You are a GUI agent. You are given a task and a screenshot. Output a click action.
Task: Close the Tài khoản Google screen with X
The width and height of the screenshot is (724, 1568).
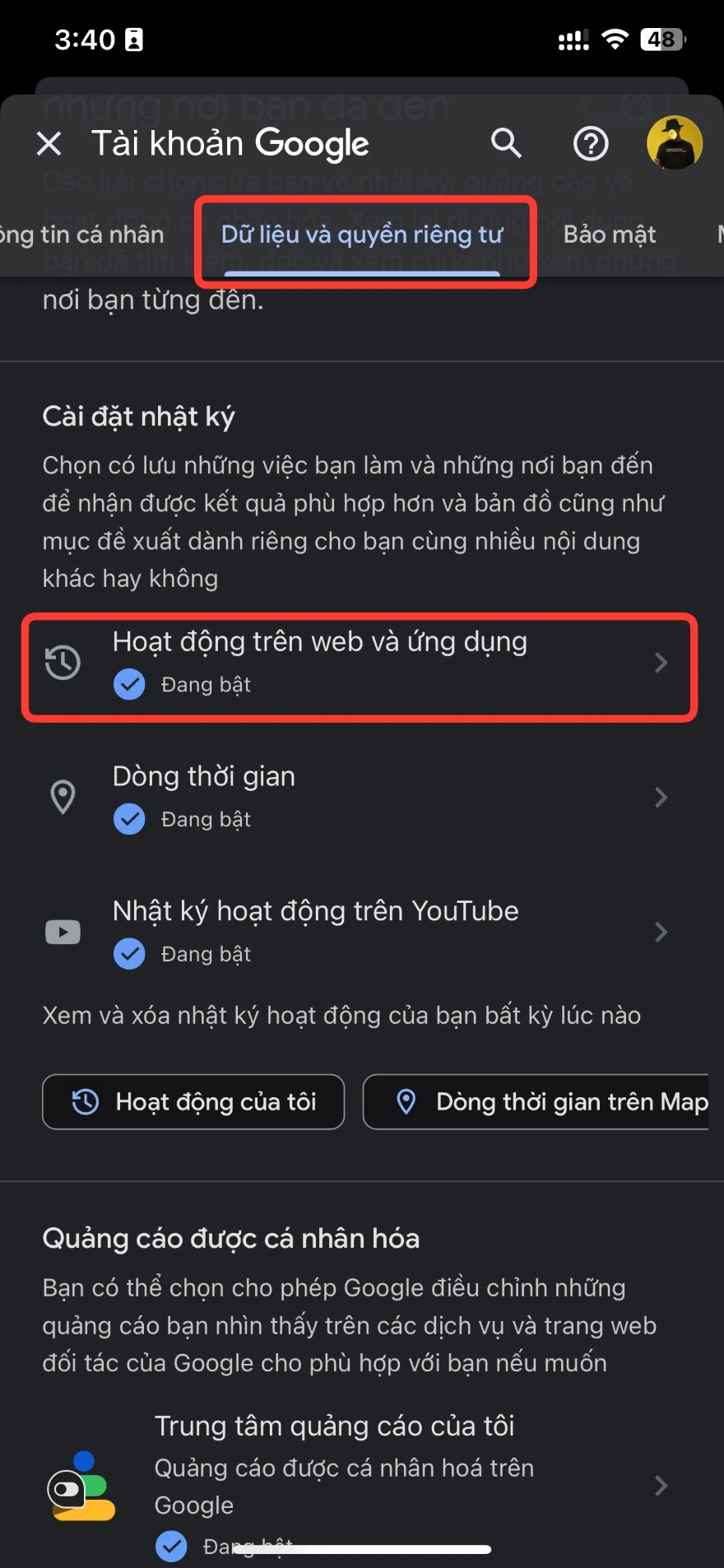(x=49, y=143)
